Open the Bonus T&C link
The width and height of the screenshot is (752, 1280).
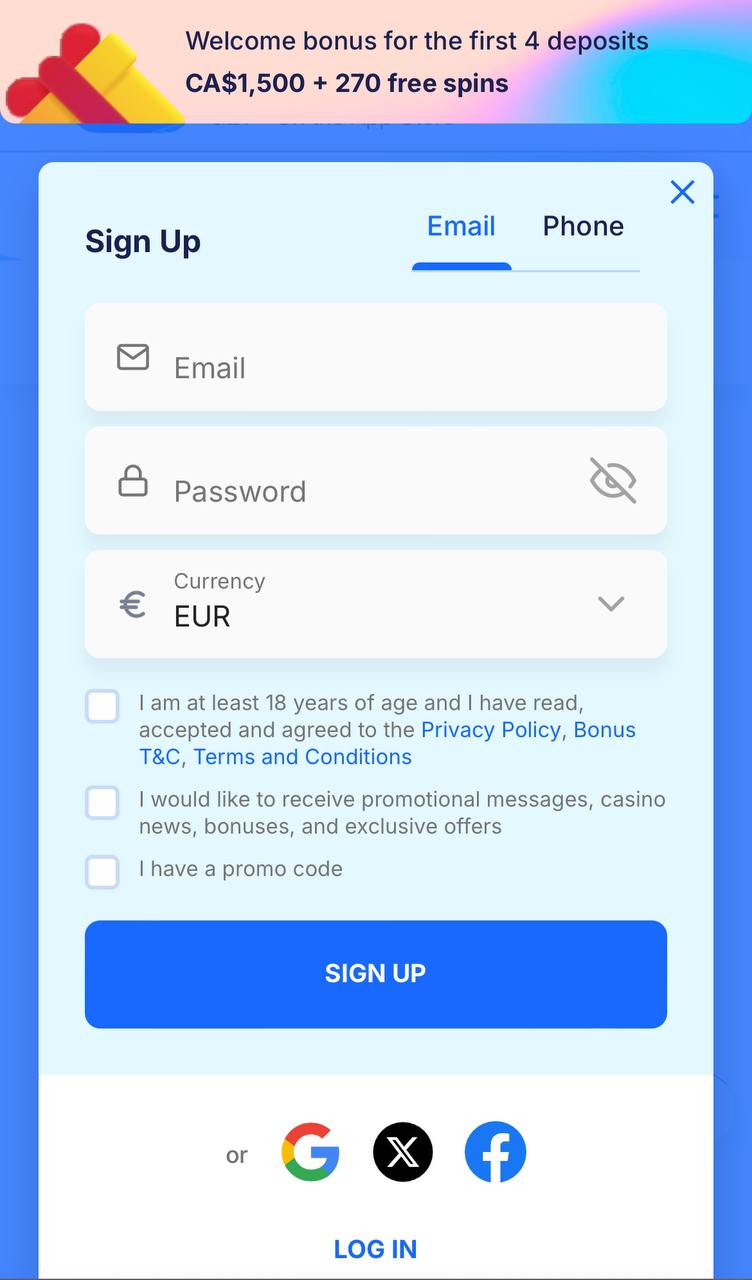(x=388, y=743)
